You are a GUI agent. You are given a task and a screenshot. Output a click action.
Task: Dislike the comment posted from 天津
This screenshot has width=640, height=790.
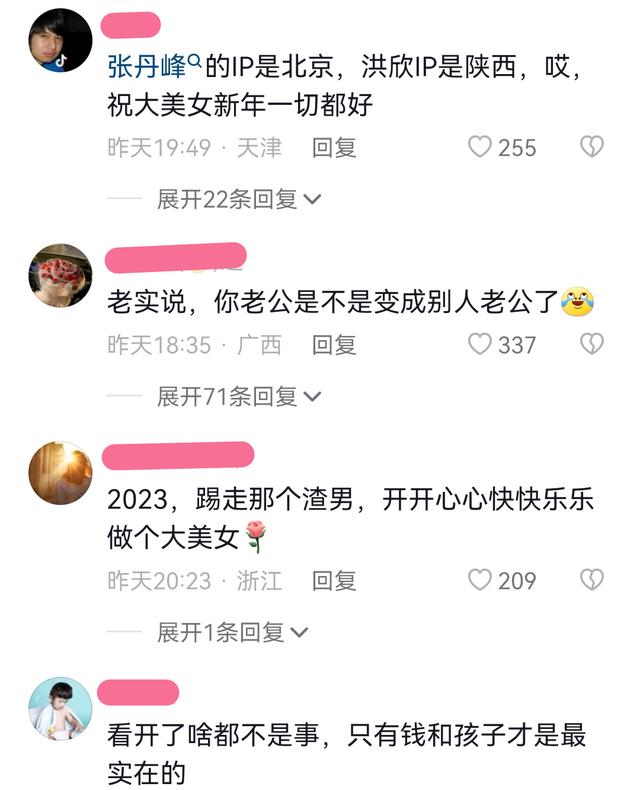click(592, 147)
